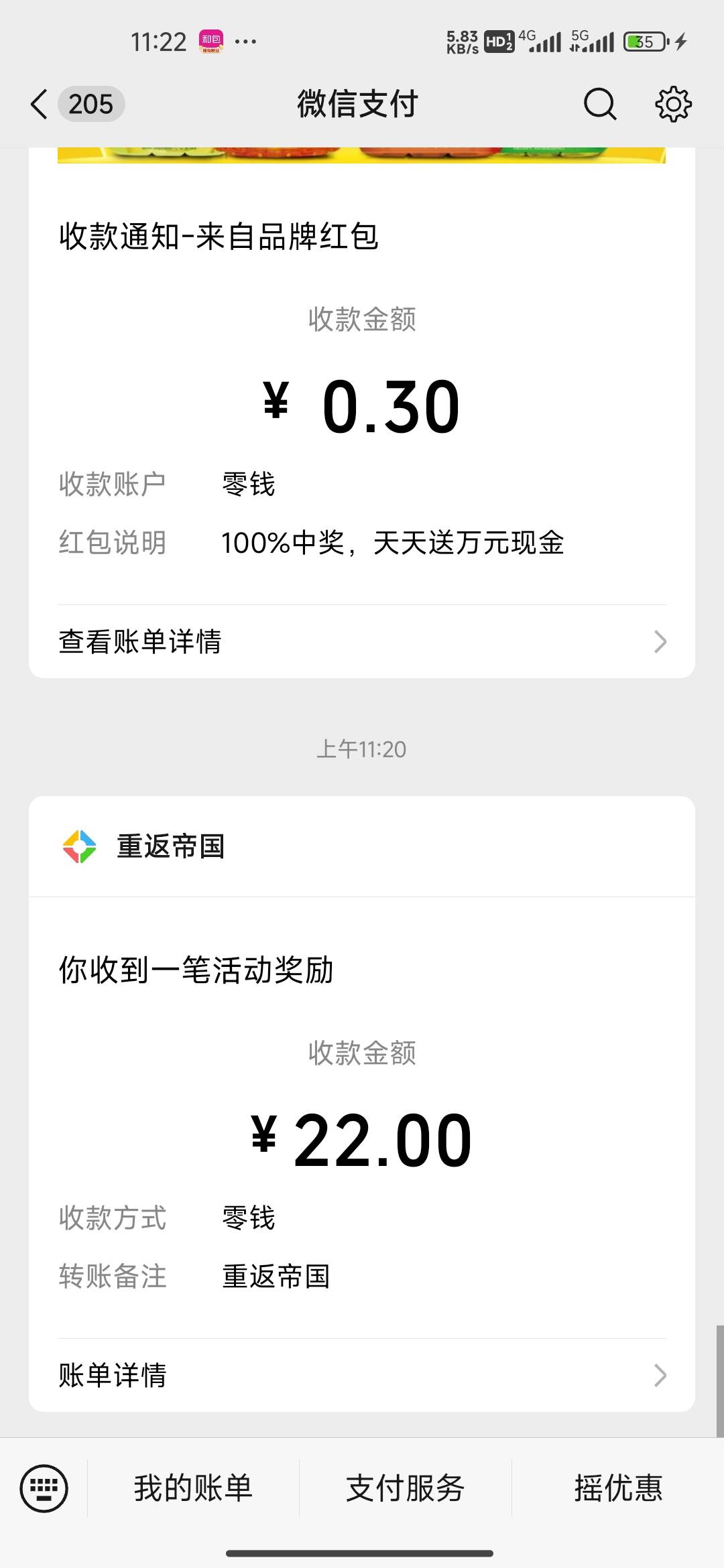Open the 支付服务 menu
724x1568 pixels.
pos(405,1488)
